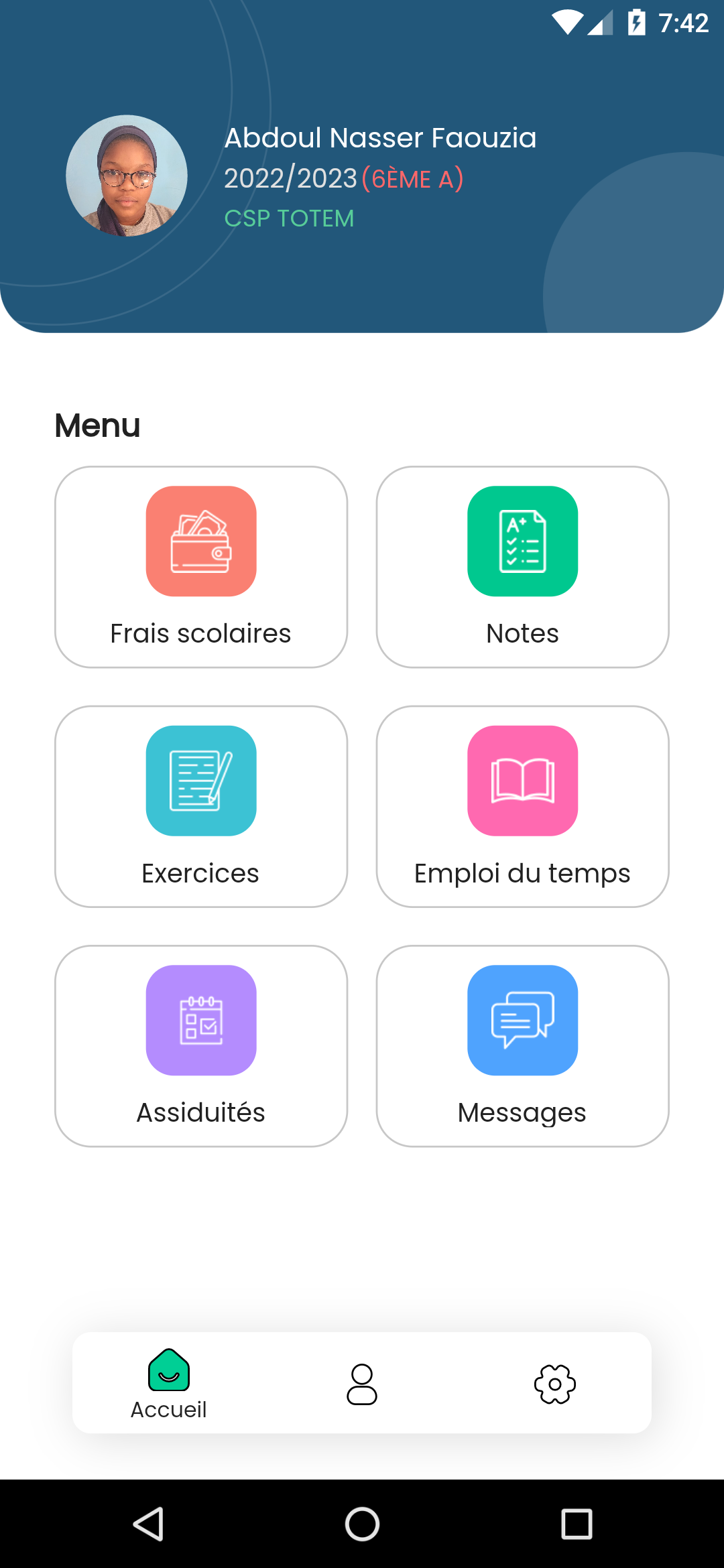Tap Abdoul Nasser Faouzia's profile picture
Image resolution: width=724 pixels, height=1568 pixels.
pyautogui.click(x=127, y=176)
